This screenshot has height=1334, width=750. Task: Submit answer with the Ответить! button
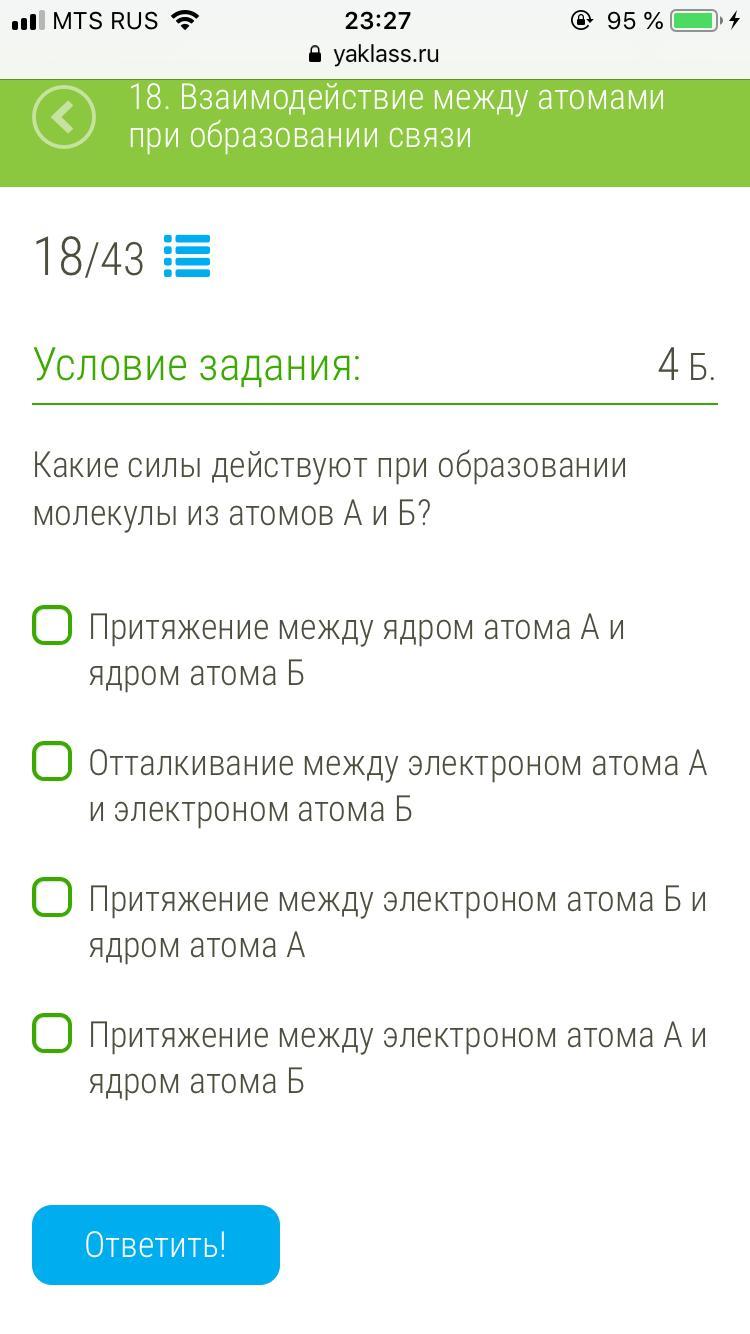coord(156,1245)
